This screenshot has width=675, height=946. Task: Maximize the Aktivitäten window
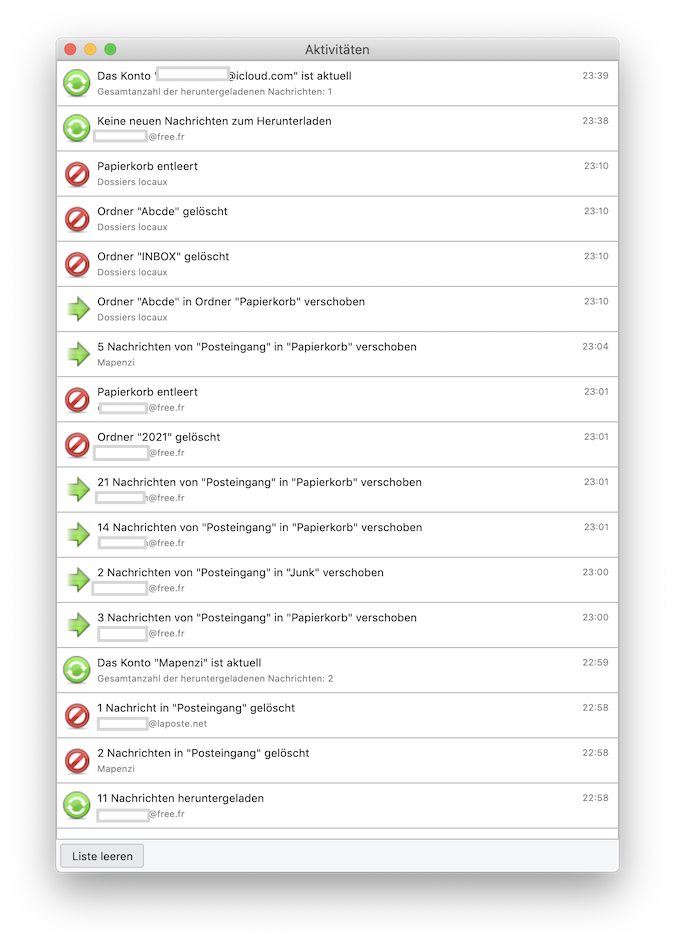pos(110,49)
